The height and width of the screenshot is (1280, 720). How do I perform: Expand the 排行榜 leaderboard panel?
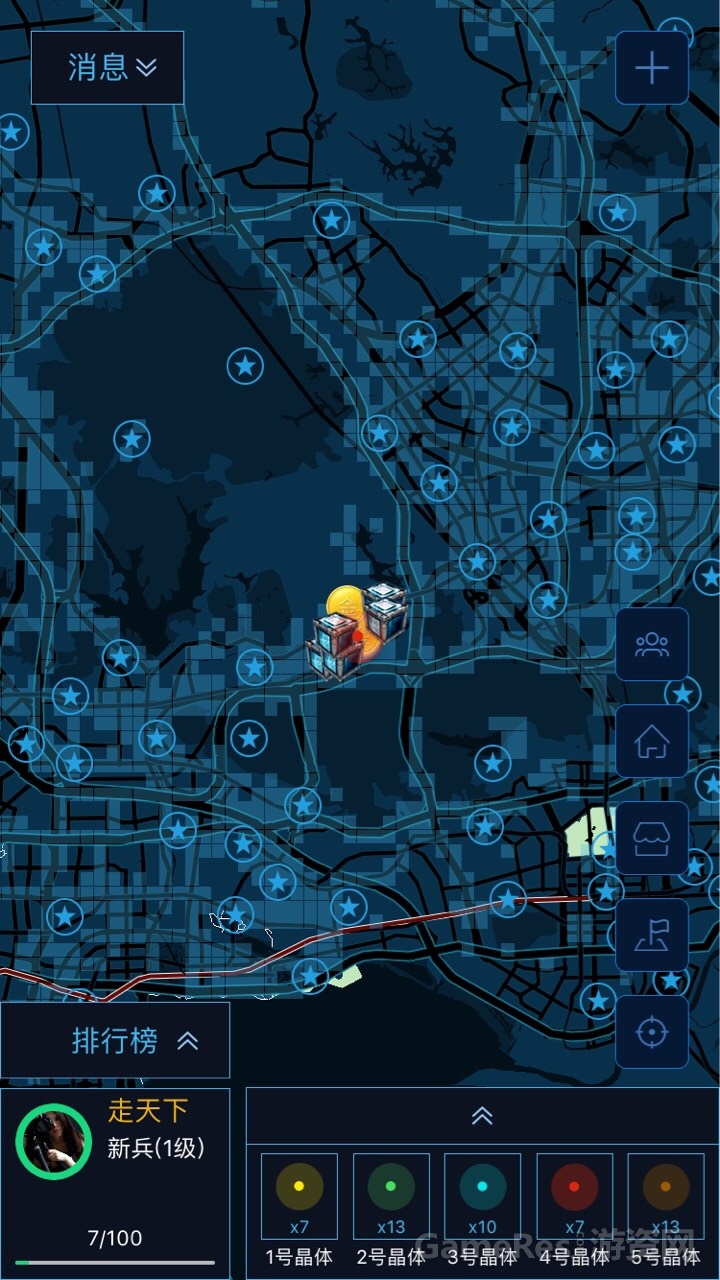click(115, 1041)
